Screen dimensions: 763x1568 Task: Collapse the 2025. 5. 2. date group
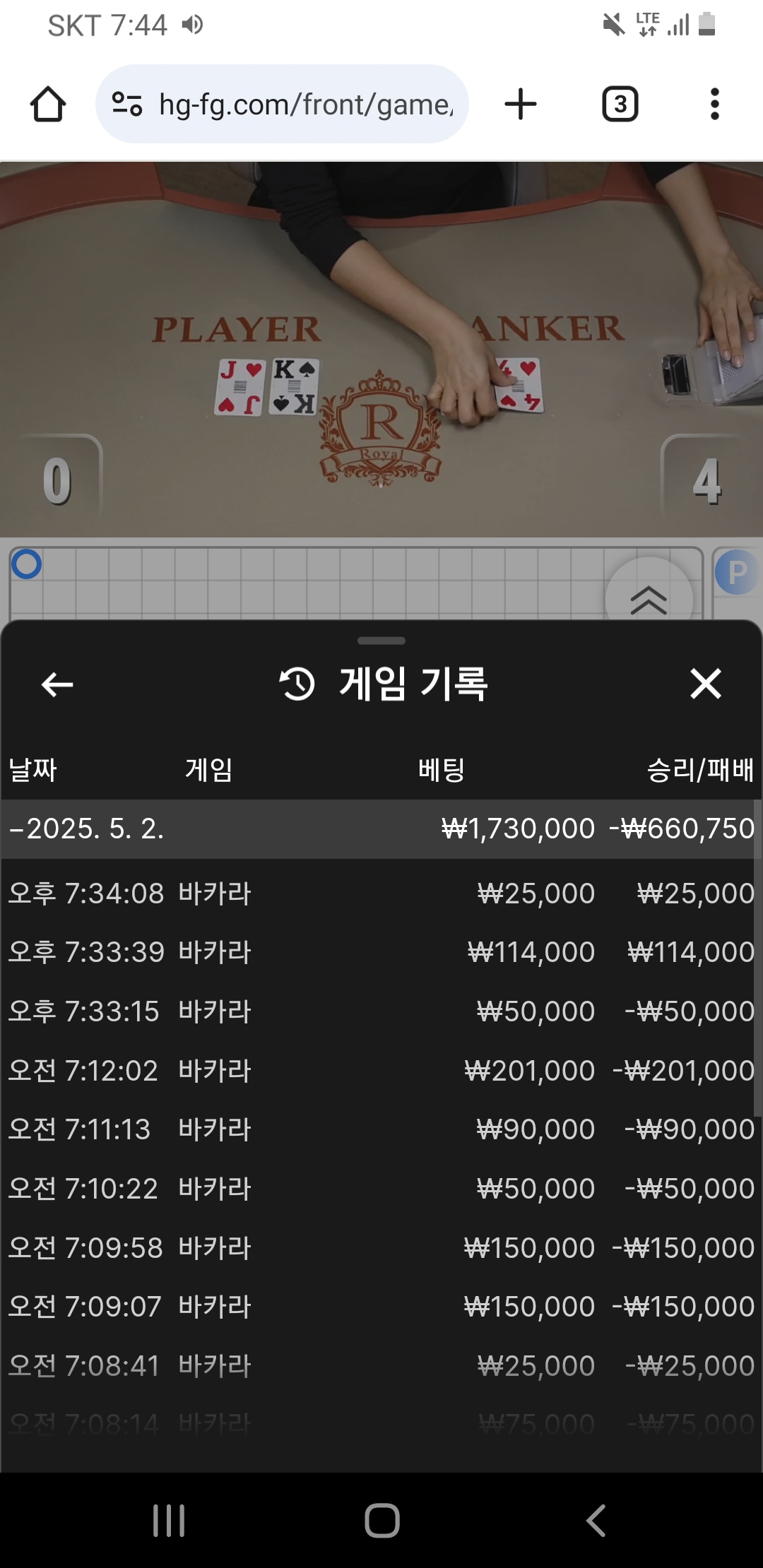pos(88,828)
